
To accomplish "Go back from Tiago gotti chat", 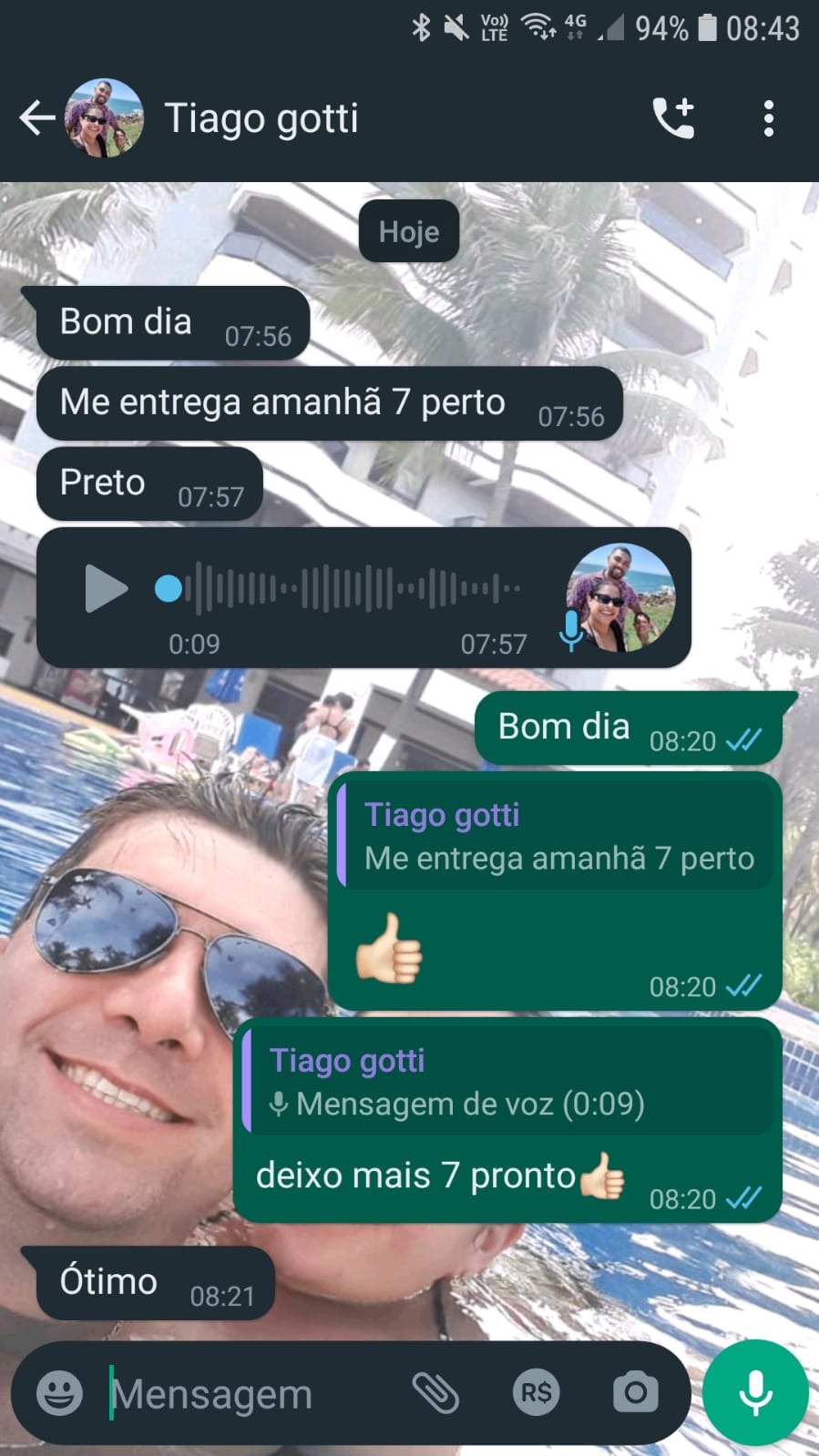I will point(36,118).
